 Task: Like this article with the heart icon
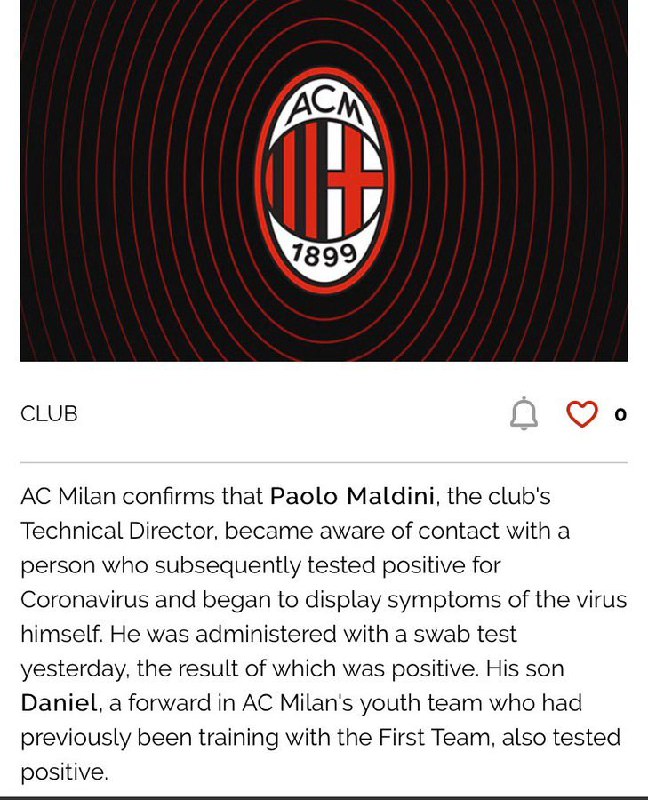pyautogui.click(x=582, y=414)
